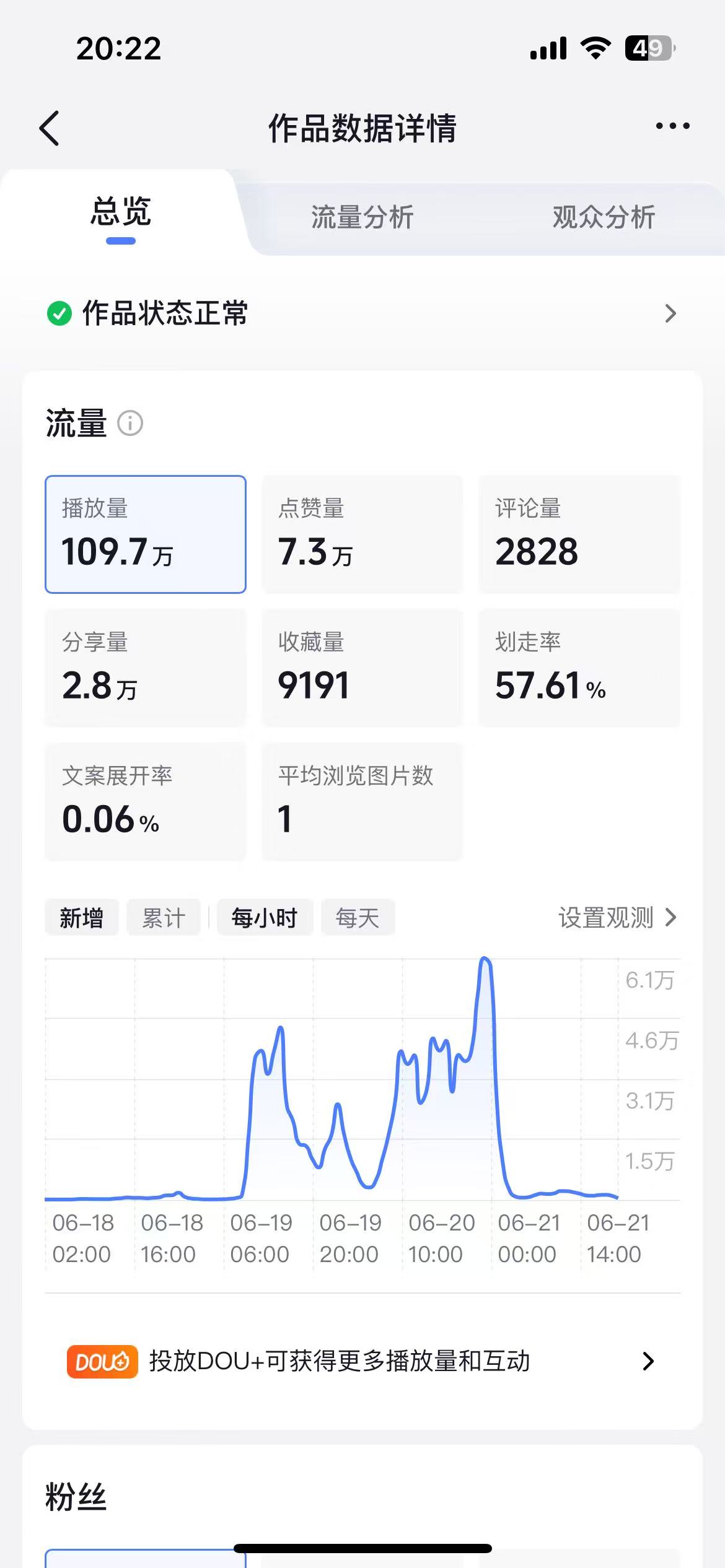Image resolution: width=725 pixels, height=1568 pixels.
Task: Switch chart to 每天 granularity
Action: click(x=358, y=918)
